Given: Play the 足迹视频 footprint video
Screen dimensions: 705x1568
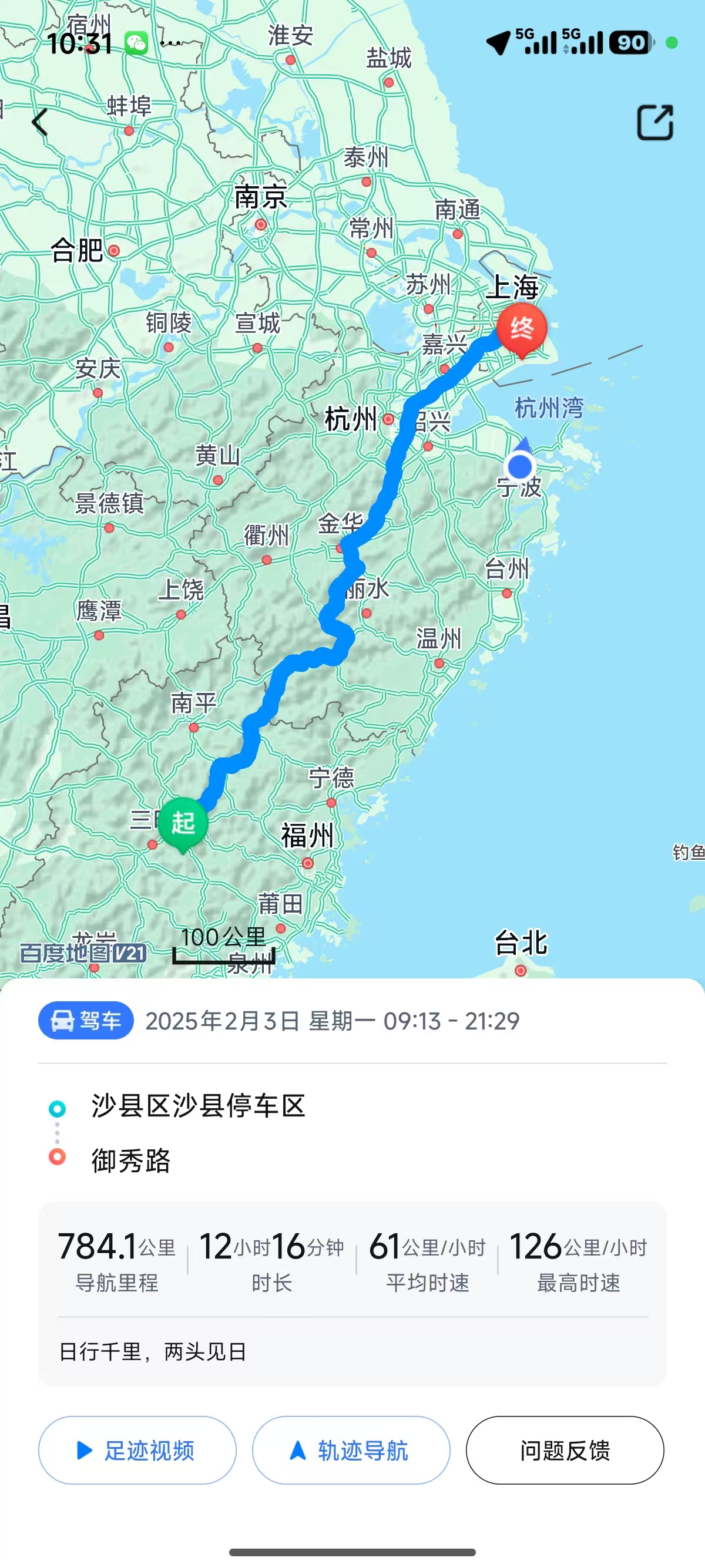Looking at the screenshot, I should point(137,1450).
